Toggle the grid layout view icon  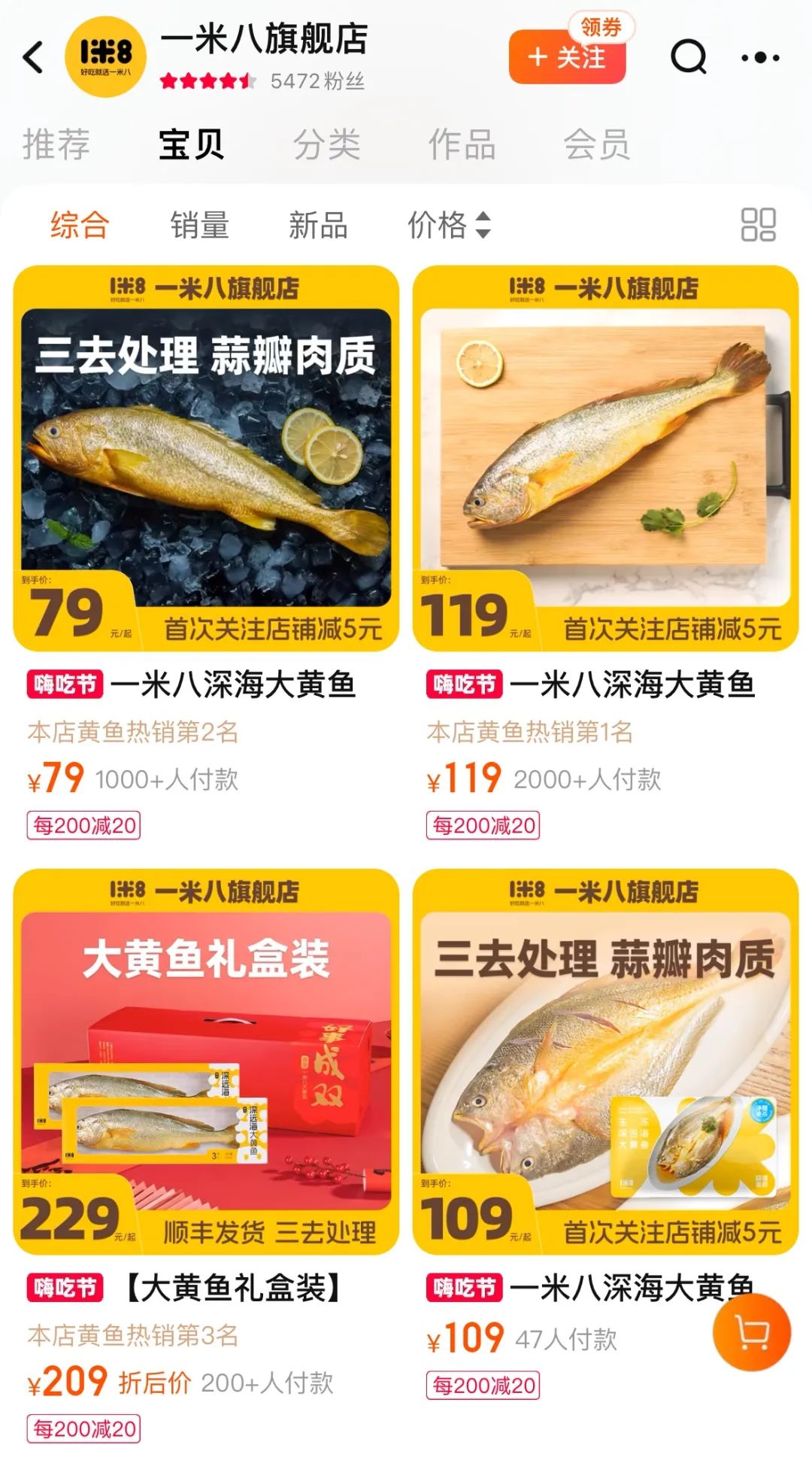758,225
